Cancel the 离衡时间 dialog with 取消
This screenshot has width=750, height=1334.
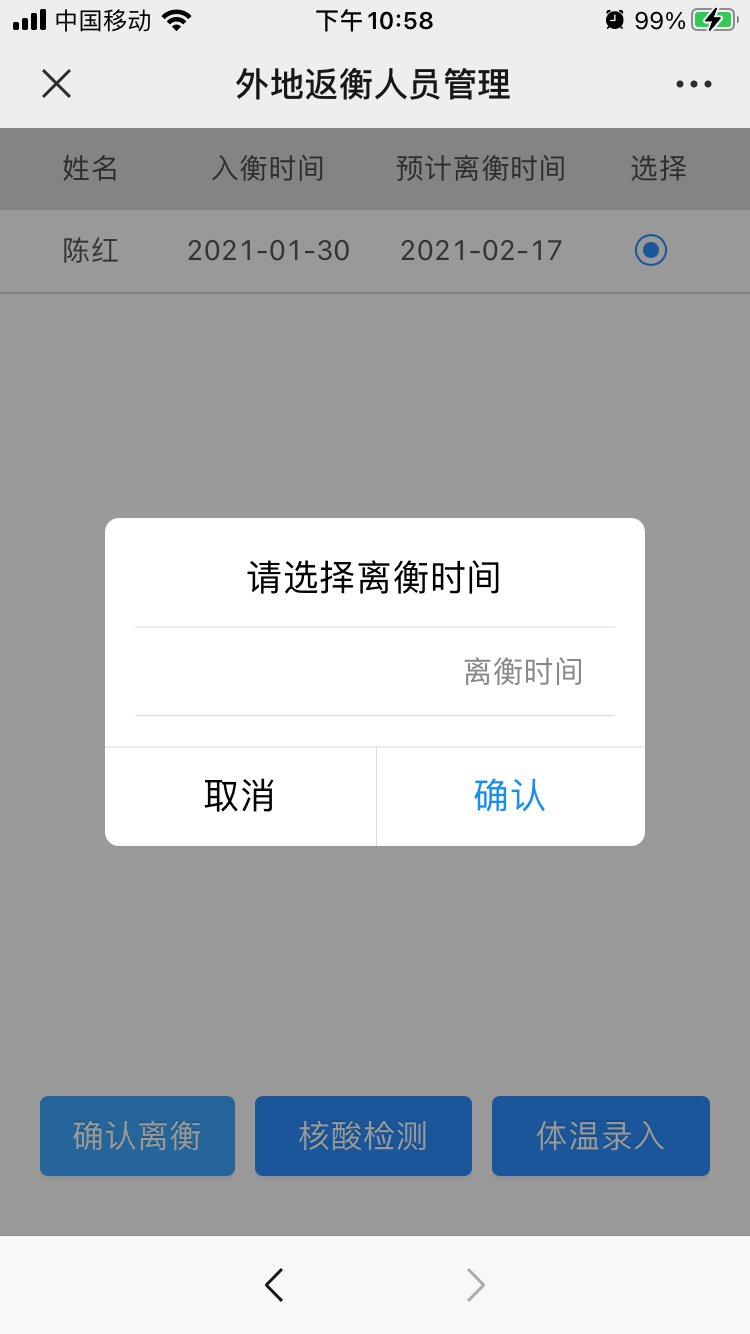(x=240, y=796)
